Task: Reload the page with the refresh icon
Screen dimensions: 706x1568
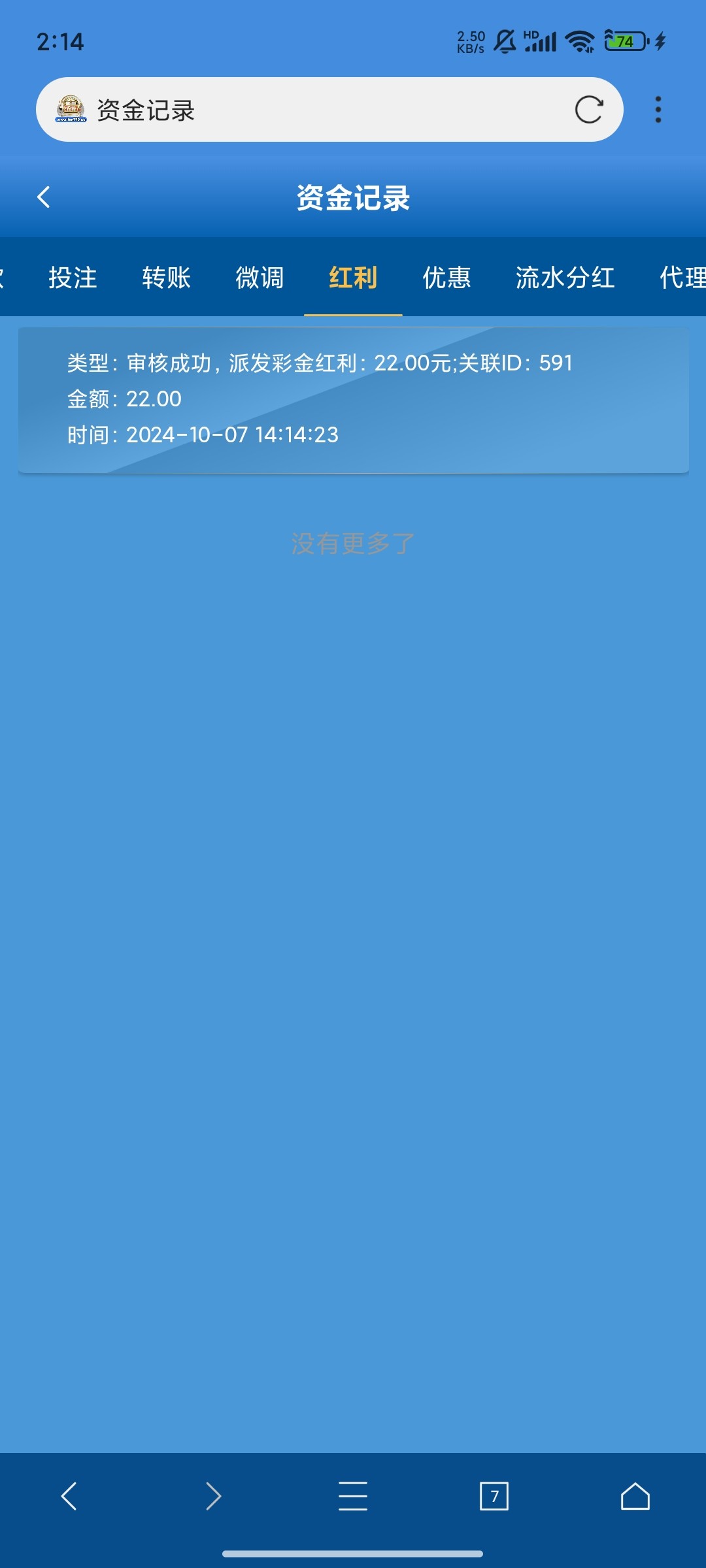Action: tap(588, 110)
